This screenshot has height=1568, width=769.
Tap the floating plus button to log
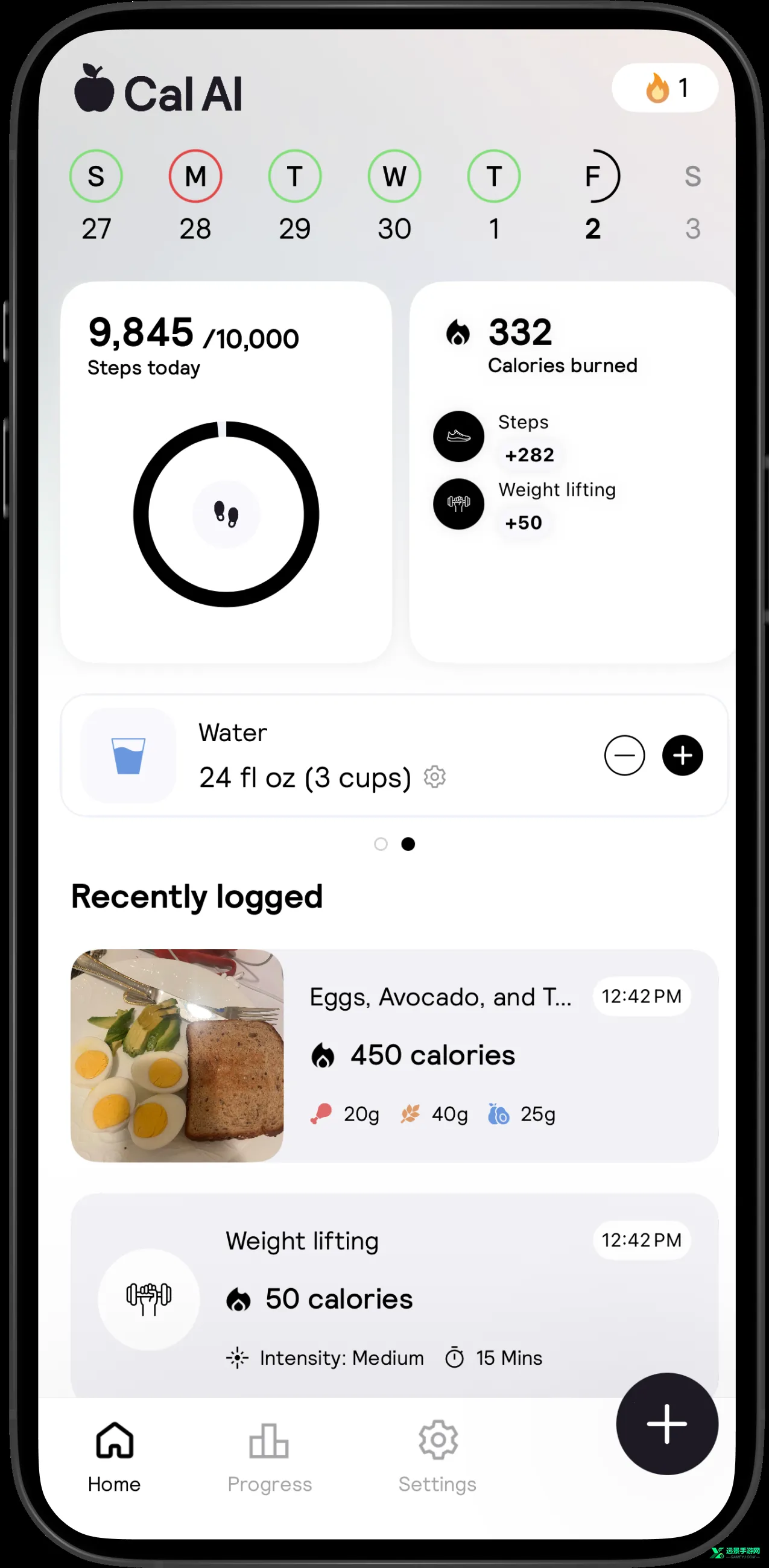tap(666, 1424)
